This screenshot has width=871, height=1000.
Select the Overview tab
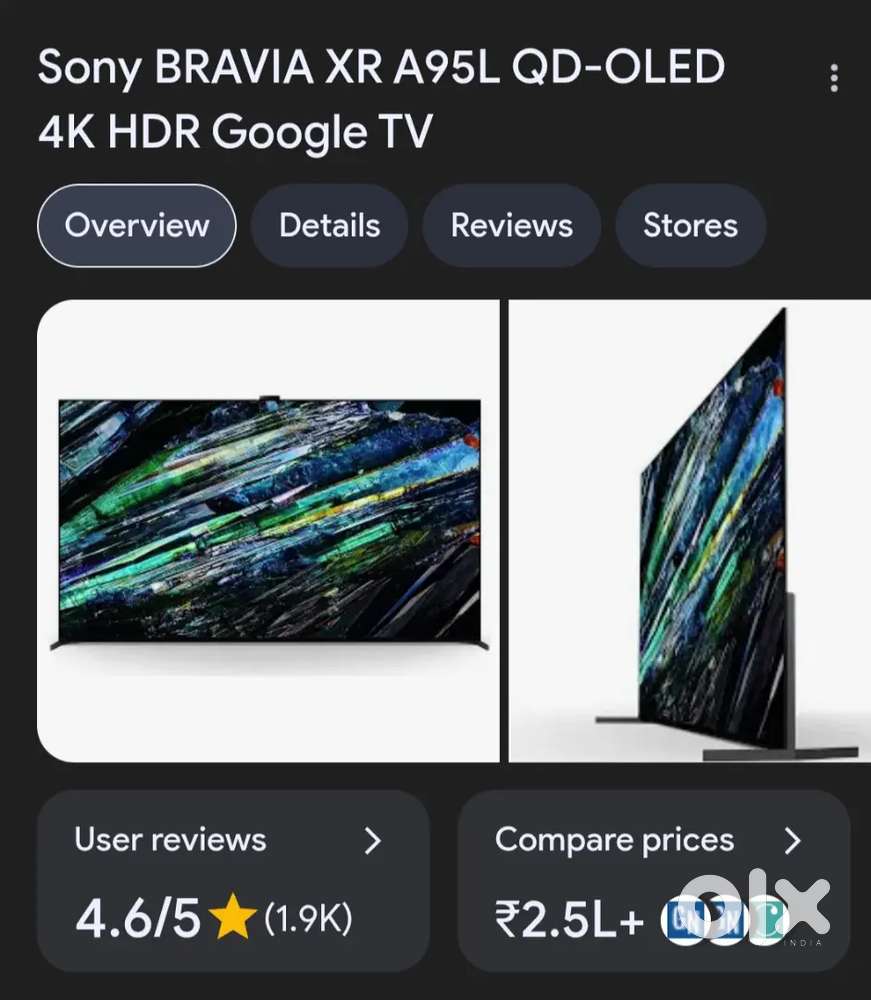[x=137, y=226]
